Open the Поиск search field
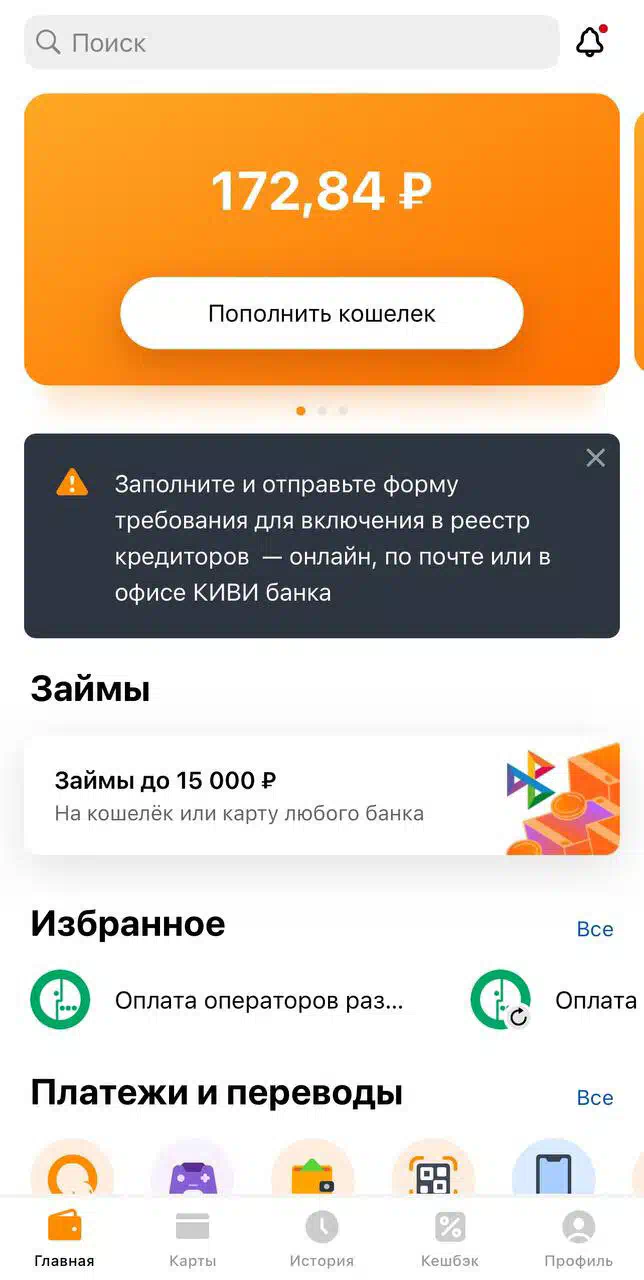This screenshot has height=1280, width=644. (290, 42)
